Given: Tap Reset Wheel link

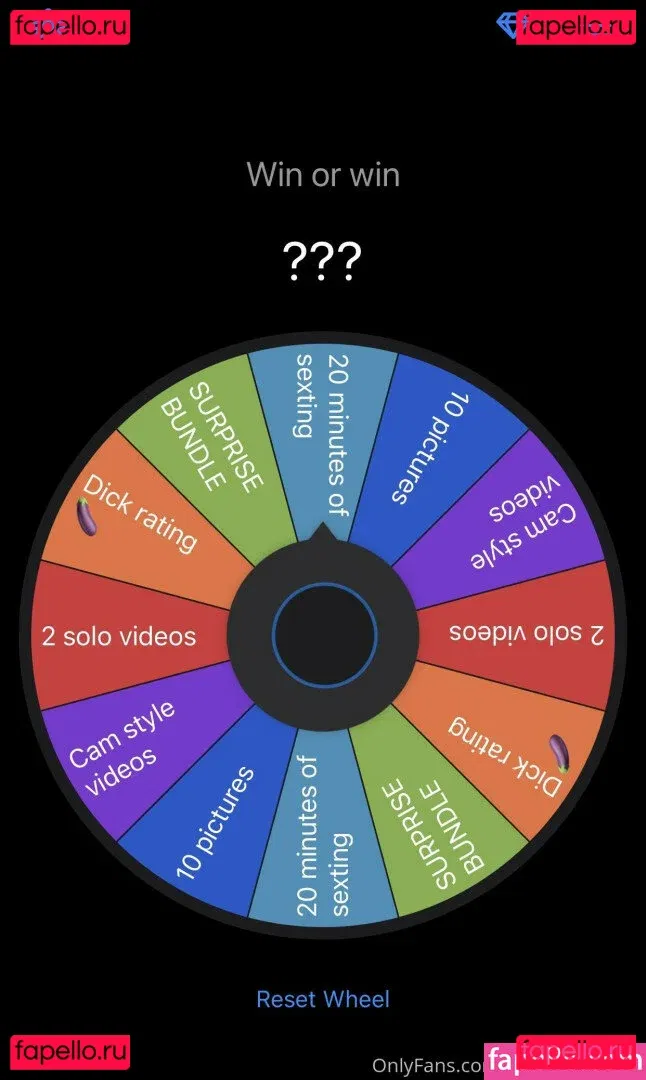Looking at the screenshot, I should [323, 999].
